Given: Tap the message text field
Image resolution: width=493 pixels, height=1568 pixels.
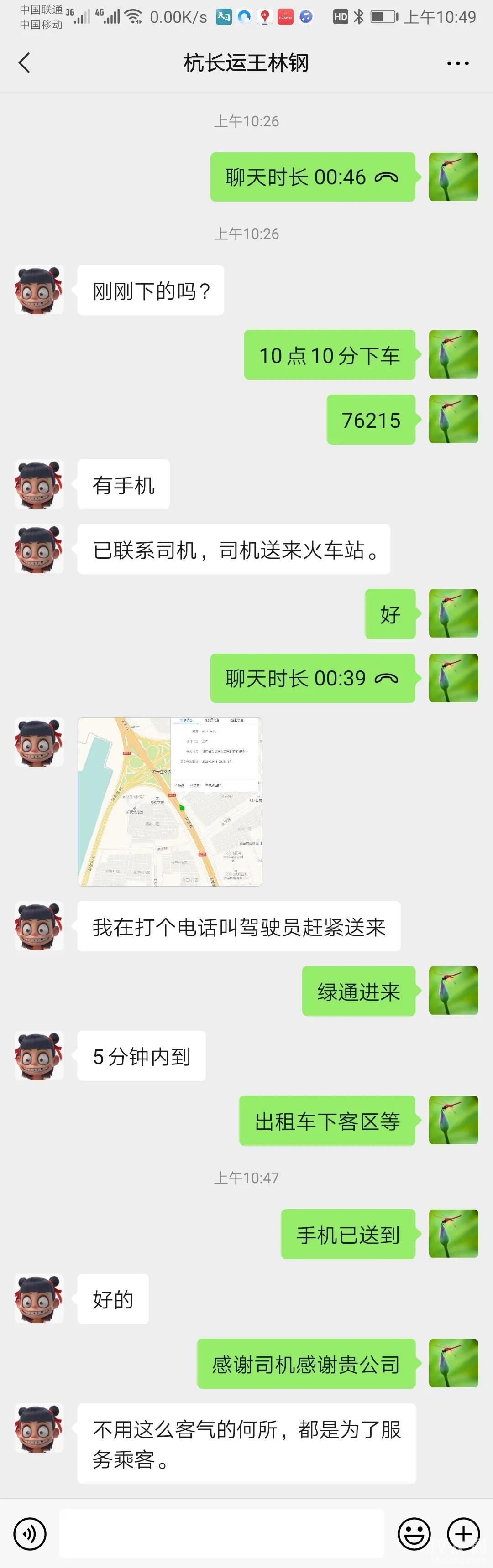Looking at the screenshot, I should click(222, 1533).
